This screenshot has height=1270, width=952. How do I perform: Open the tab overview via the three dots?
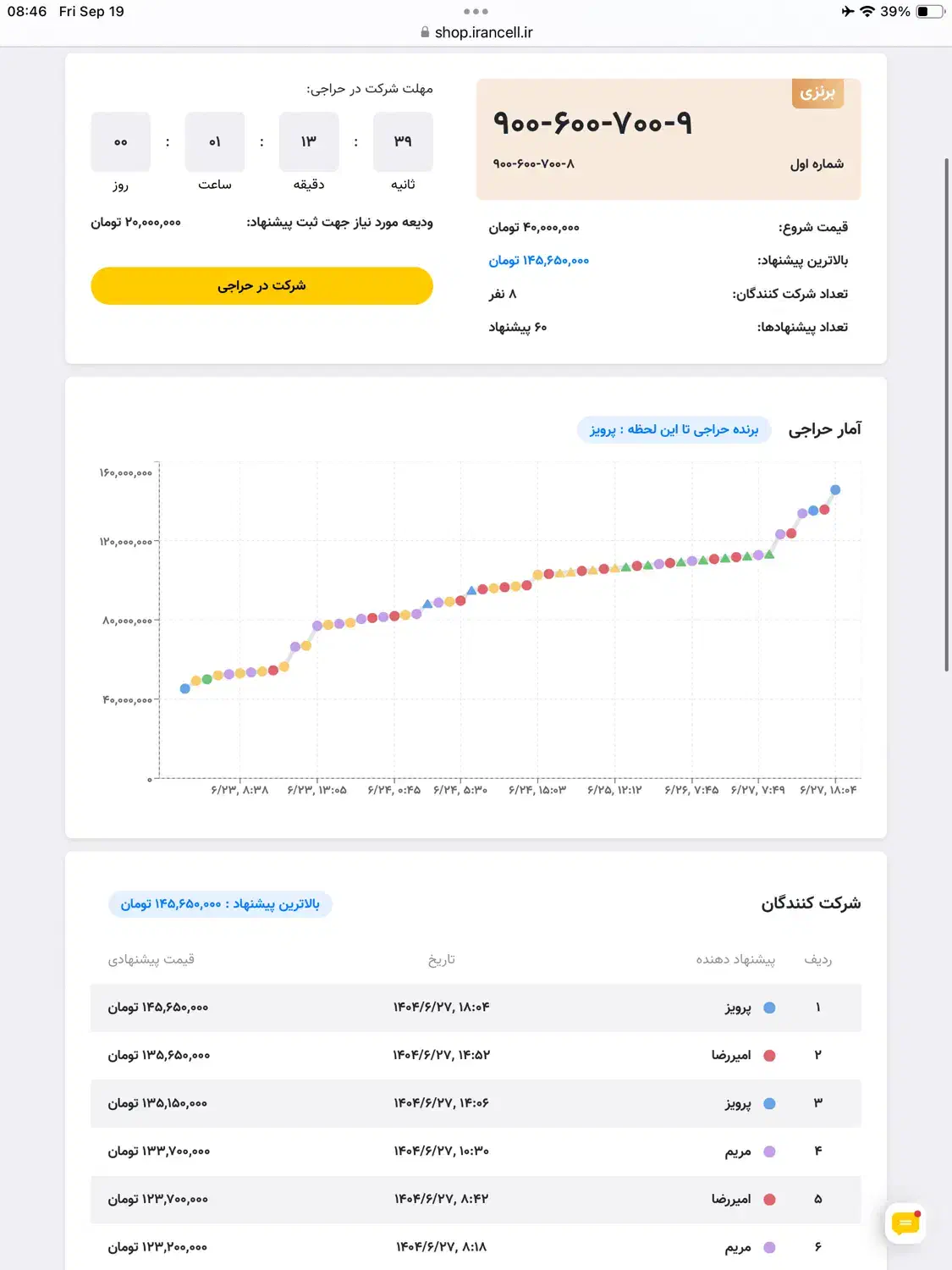pos(476,11)
